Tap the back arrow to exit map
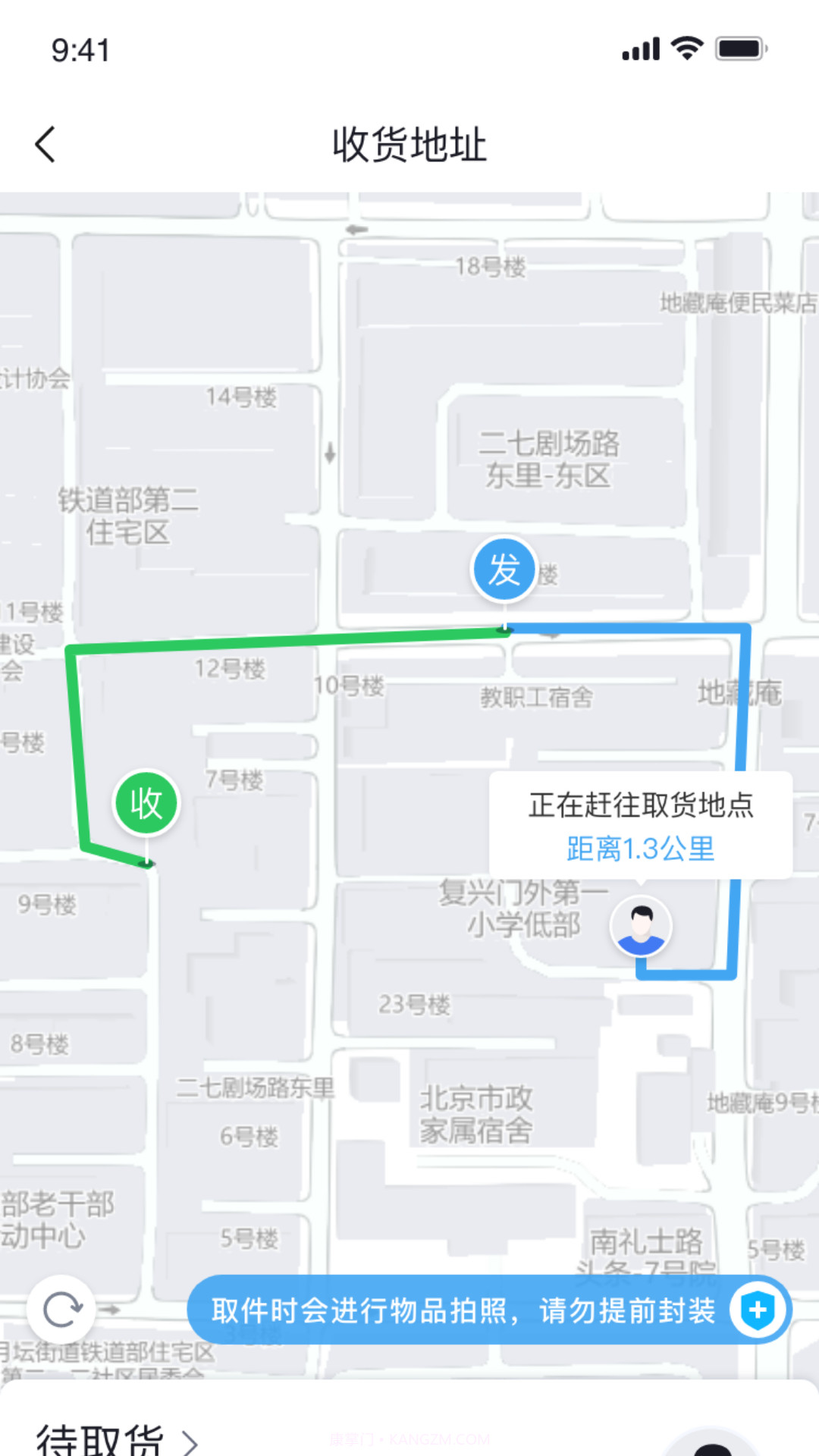The image size is (819, 1456). coord(45,144)
